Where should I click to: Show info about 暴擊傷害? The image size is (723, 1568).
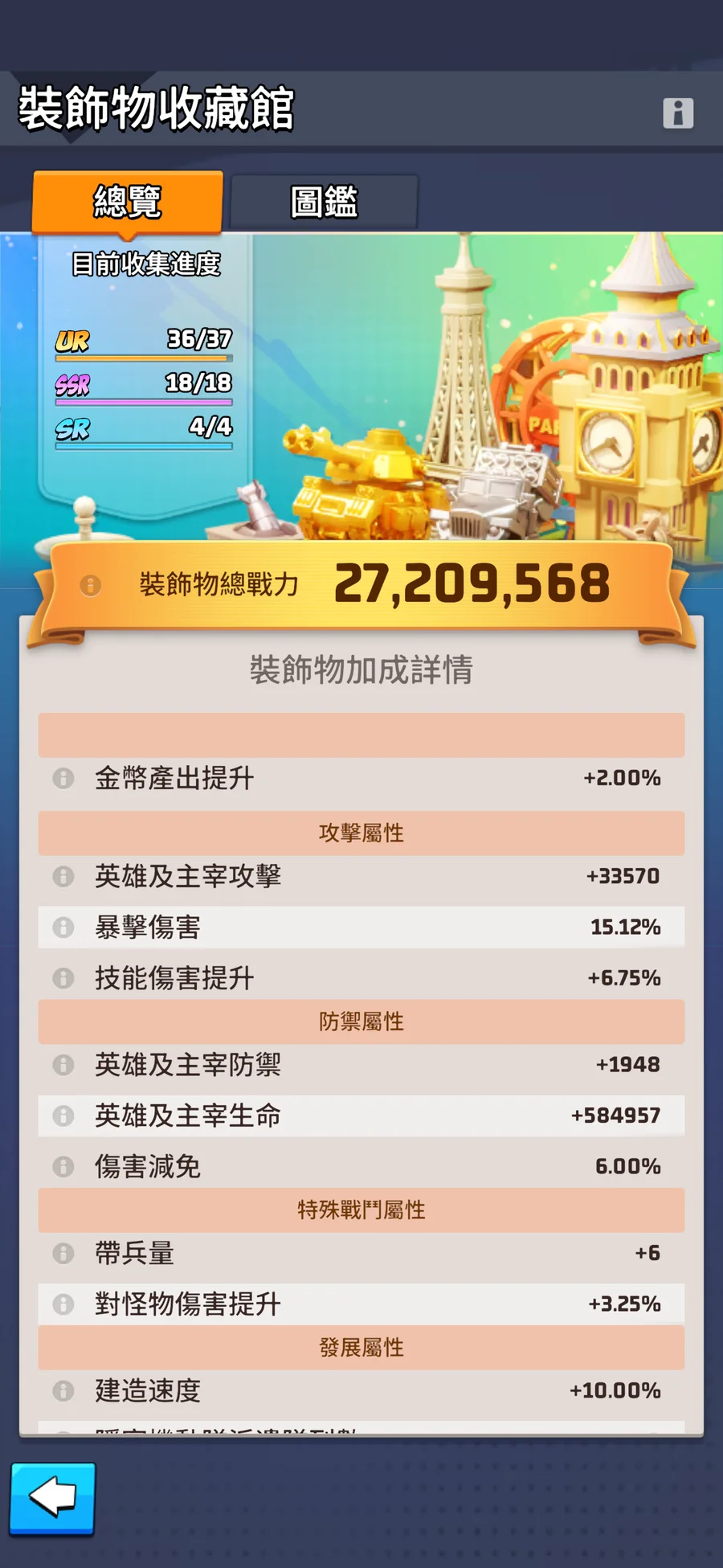(63, 927)
